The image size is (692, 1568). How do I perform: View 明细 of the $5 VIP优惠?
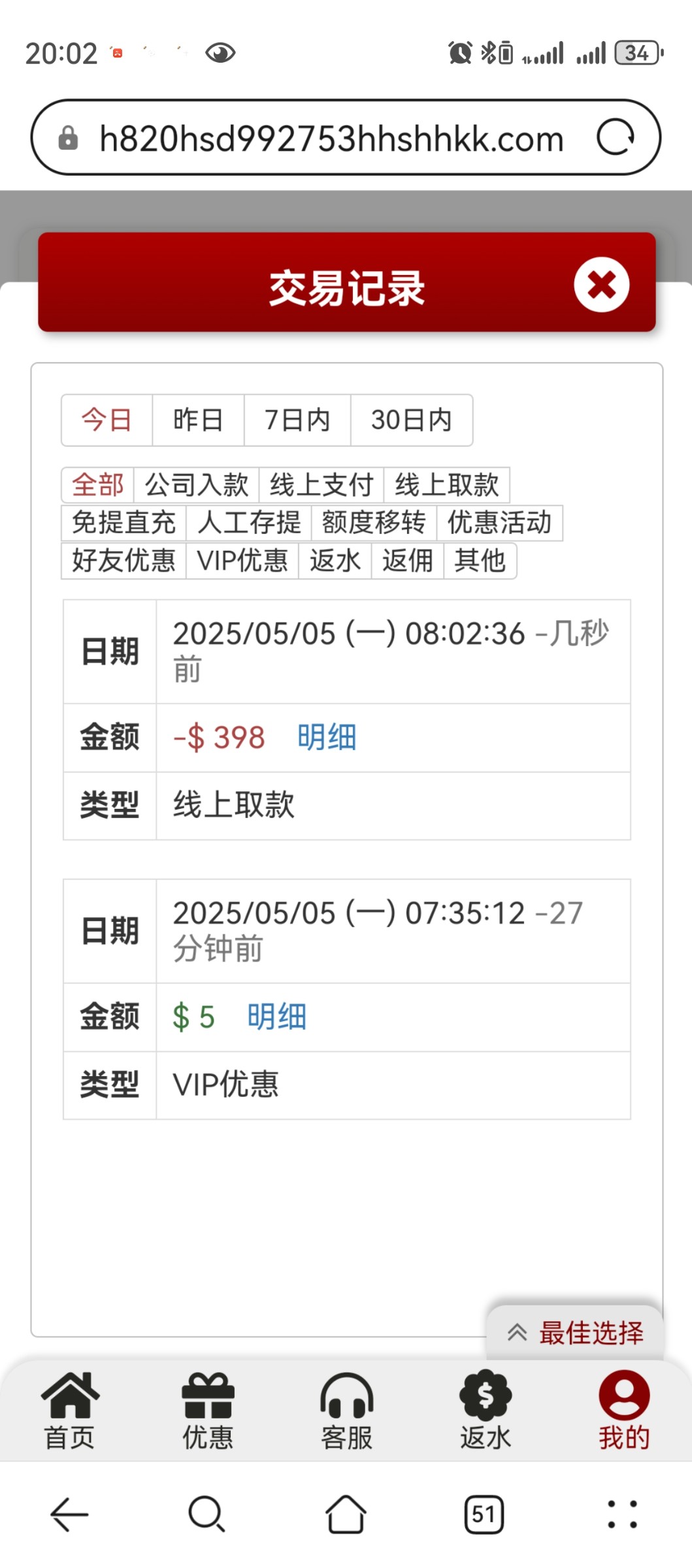pyautogui.click(x=276, y=1017)
